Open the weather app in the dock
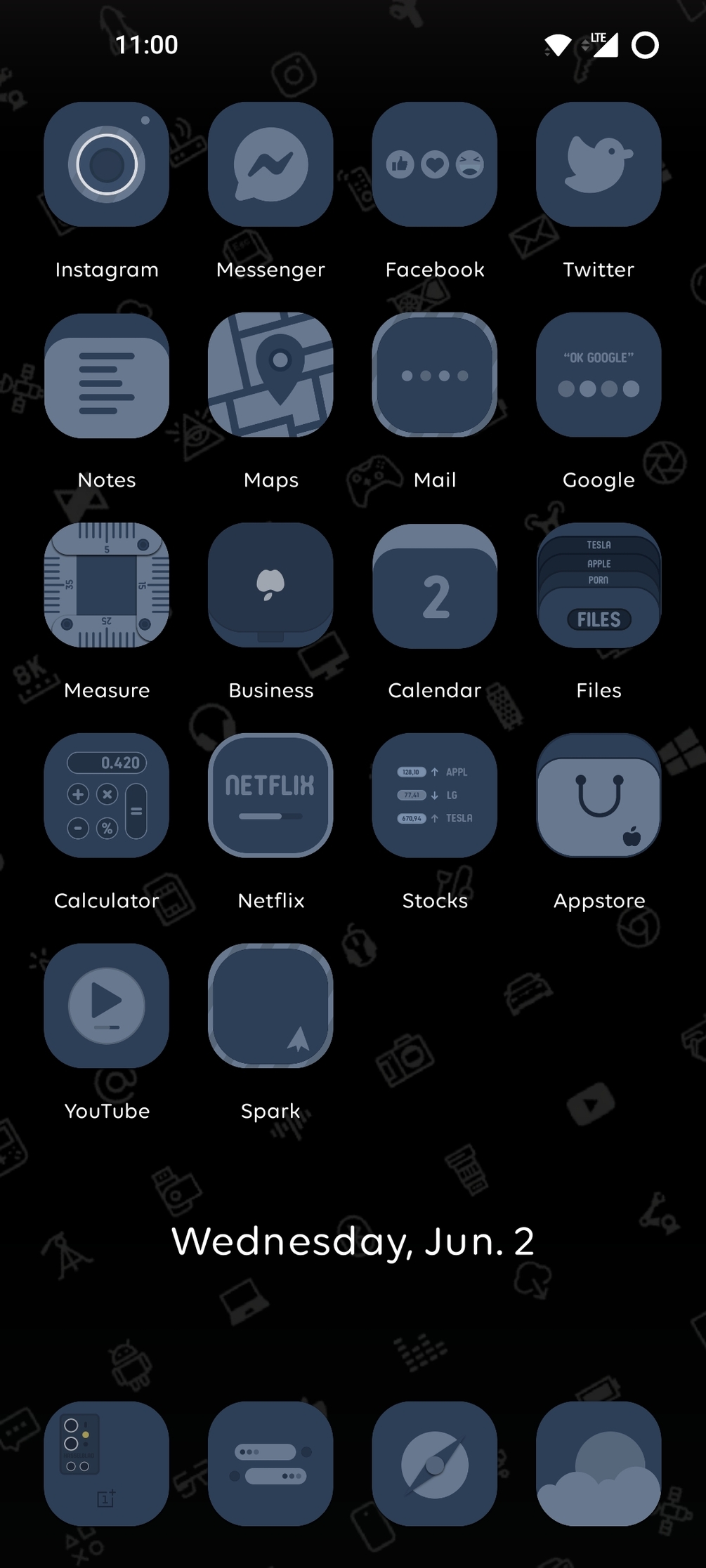 (x=599, y=1463)
